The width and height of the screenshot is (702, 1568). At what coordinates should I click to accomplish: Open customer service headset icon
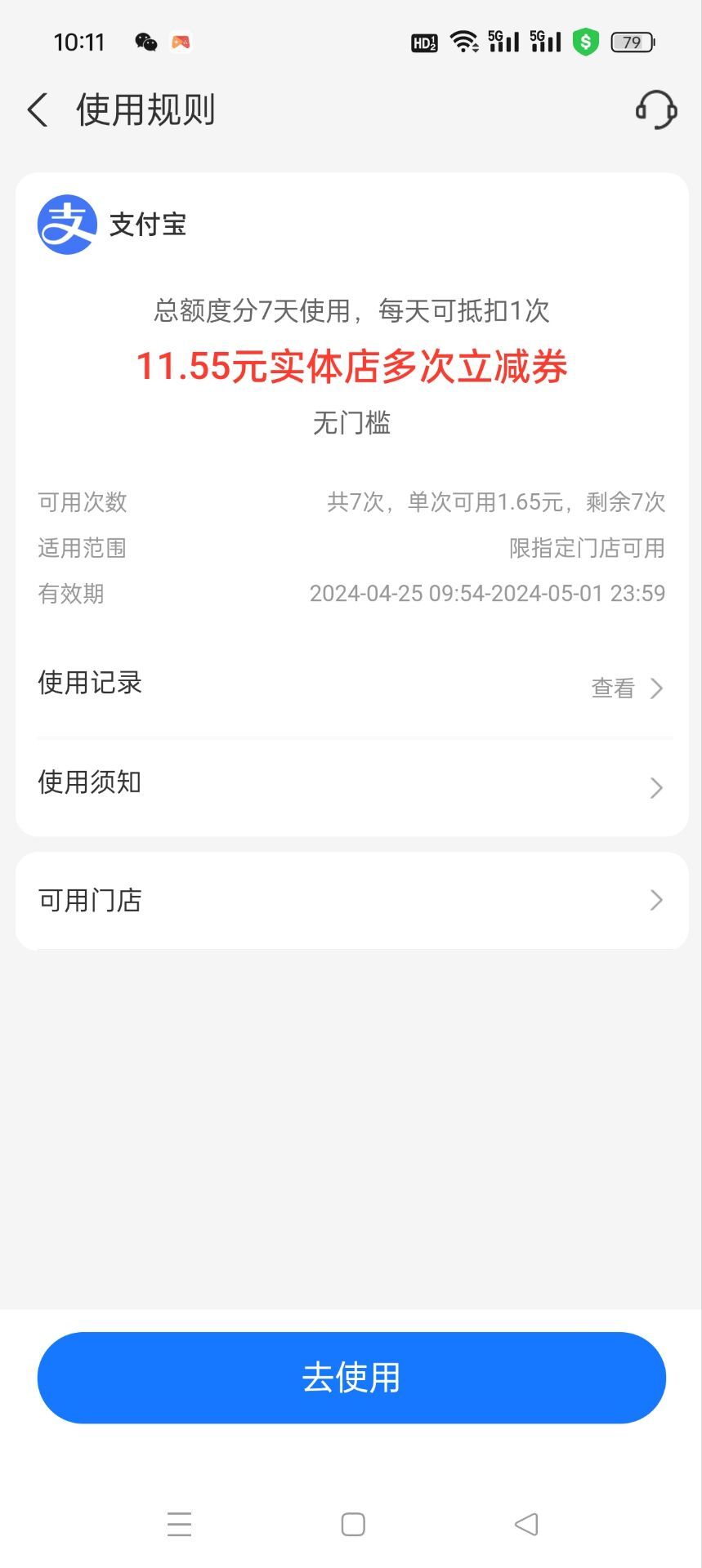(x=656, y=109)
